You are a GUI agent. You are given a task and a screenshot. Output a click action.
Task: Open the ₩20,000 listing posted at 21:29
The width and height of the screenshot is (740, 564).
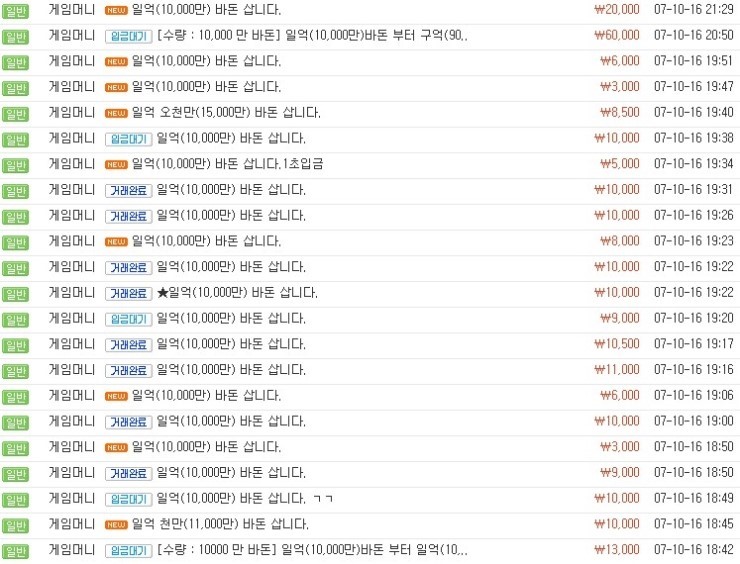(x=206, y=9)
